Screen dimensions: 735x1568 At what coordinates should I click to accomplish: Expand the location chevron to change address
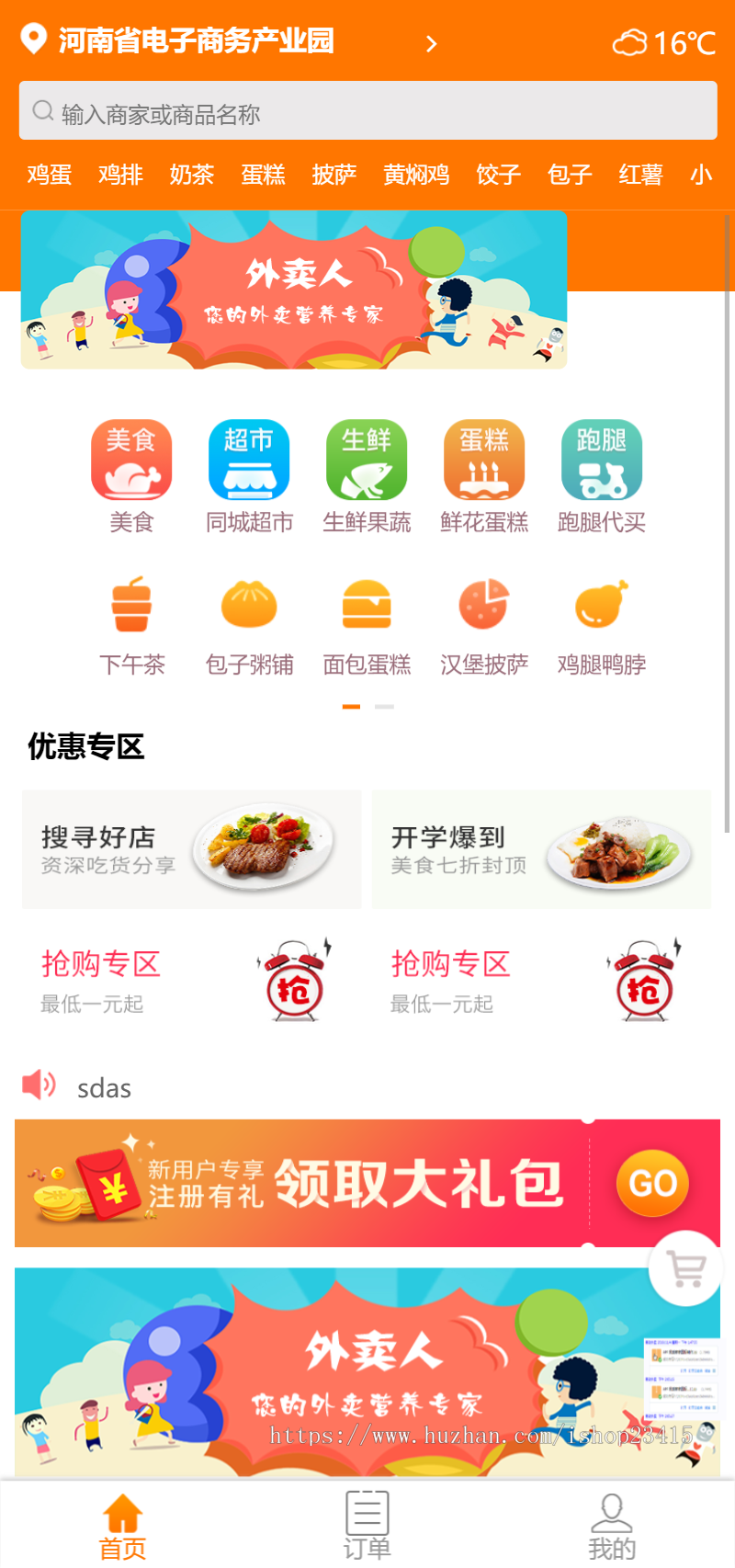click(431, 42)
